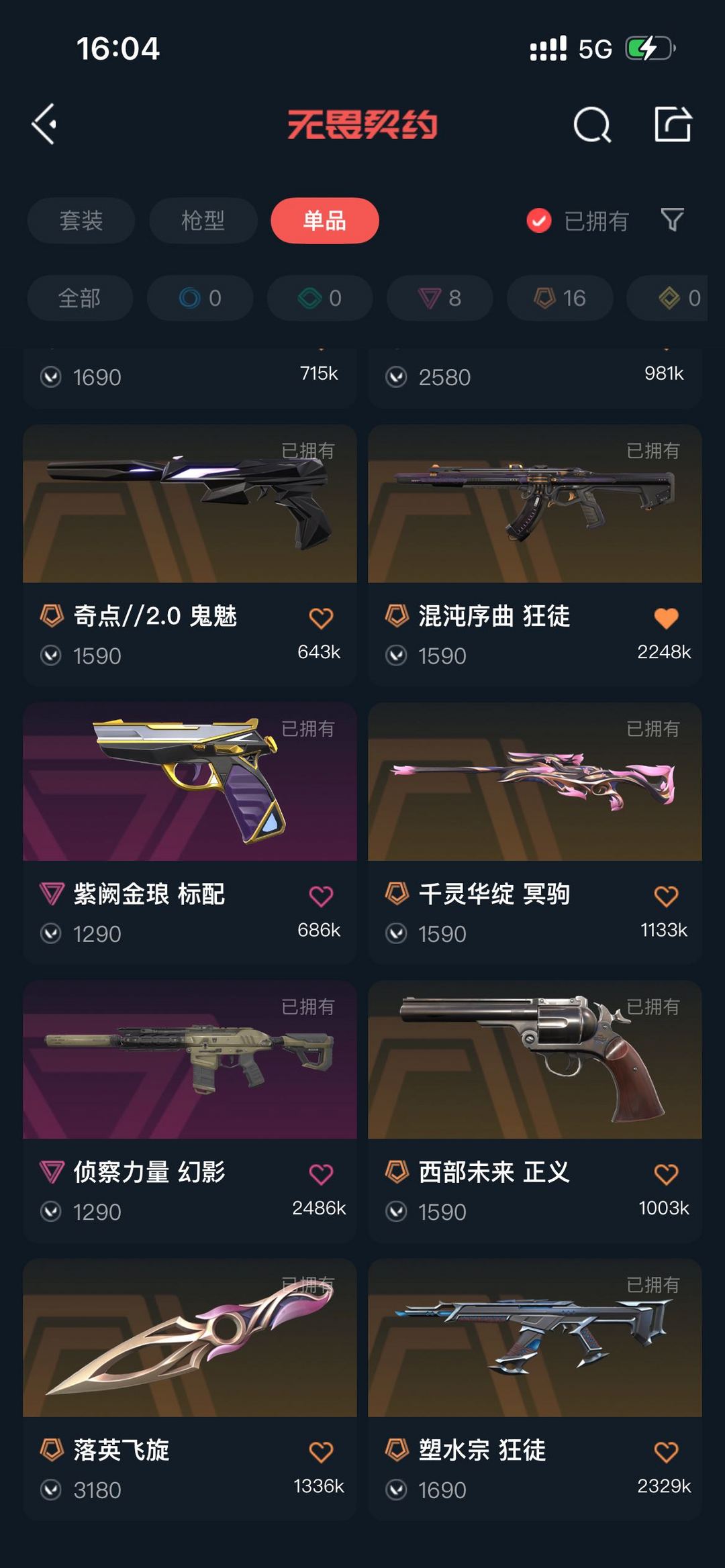Go back using the top-left arrow
Viewport: 725px width, 1568px height.
(44, 124)
